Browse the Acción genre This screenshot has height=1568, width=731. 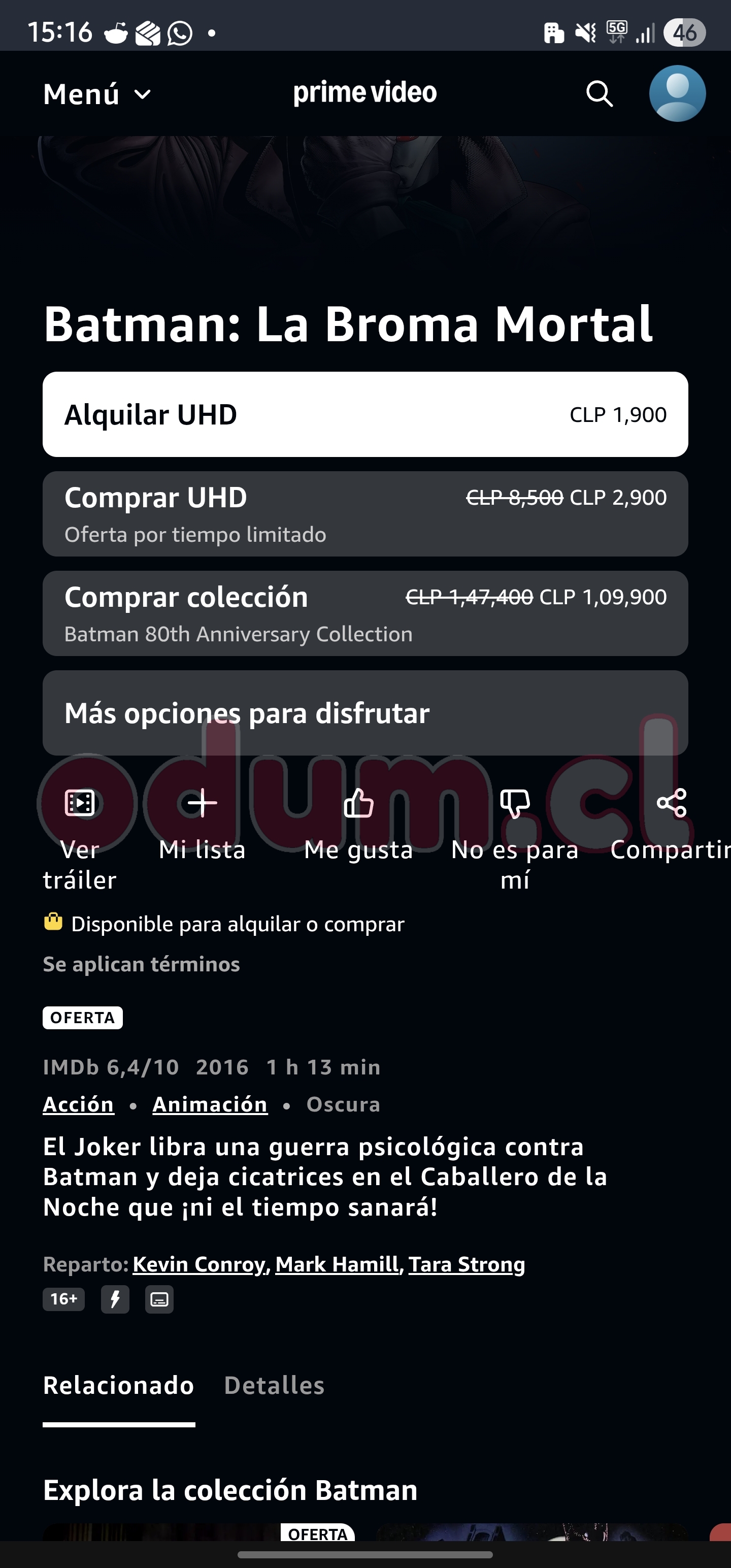pos(79,1104)
